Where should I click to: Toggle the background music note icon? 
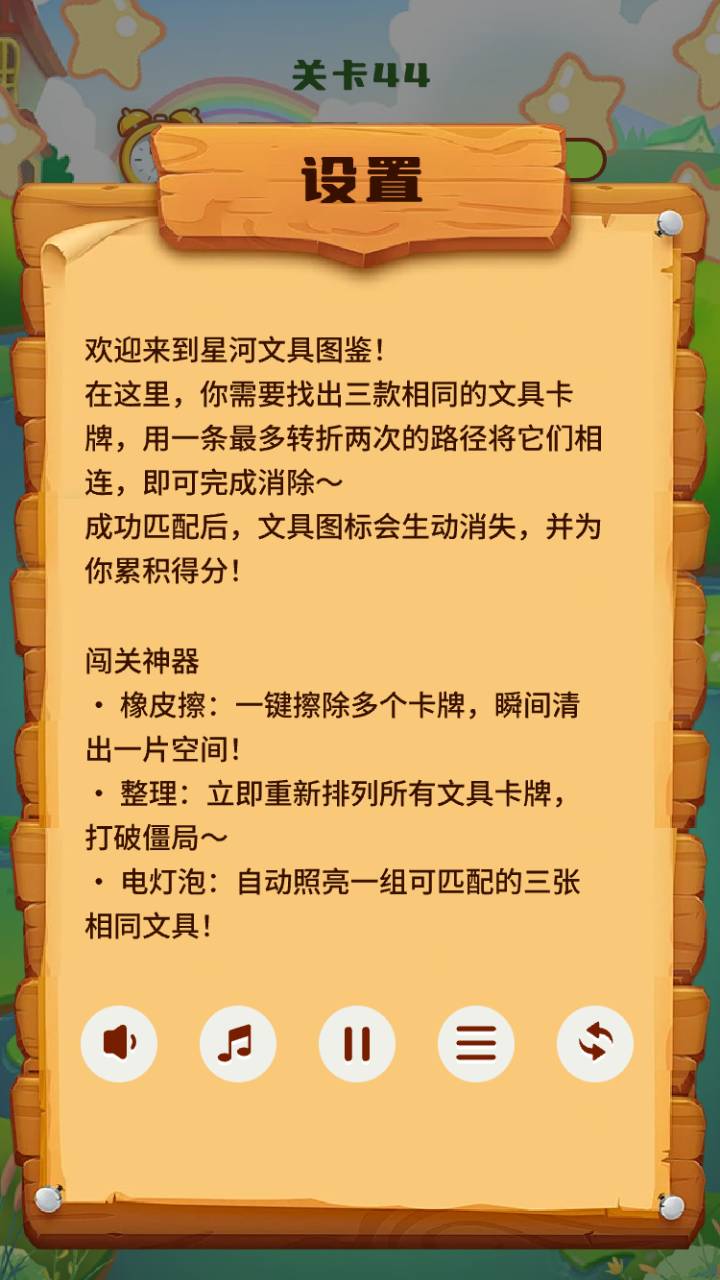click(238, 1043)
